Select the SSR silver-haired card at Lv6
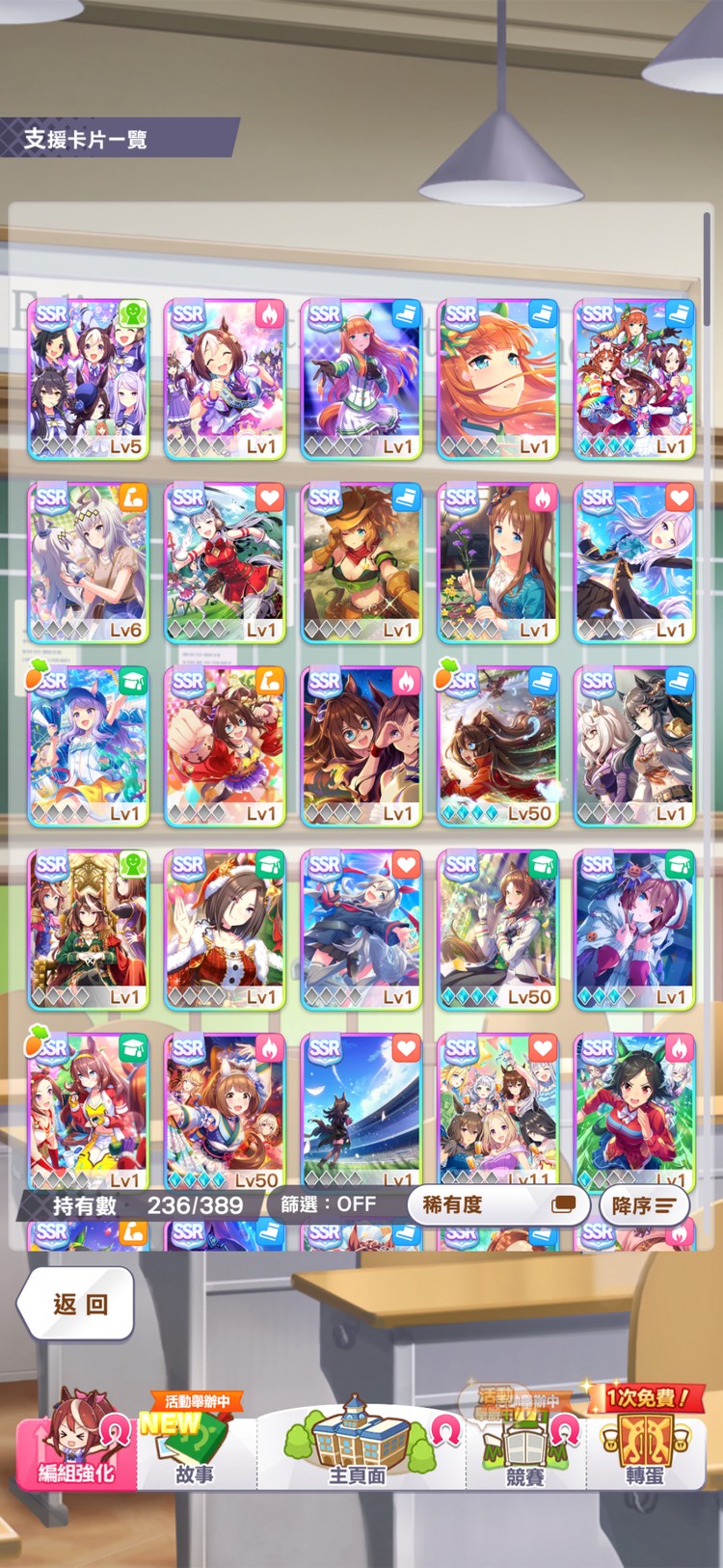Viewport: 723px width, 1568px height. 88,563
